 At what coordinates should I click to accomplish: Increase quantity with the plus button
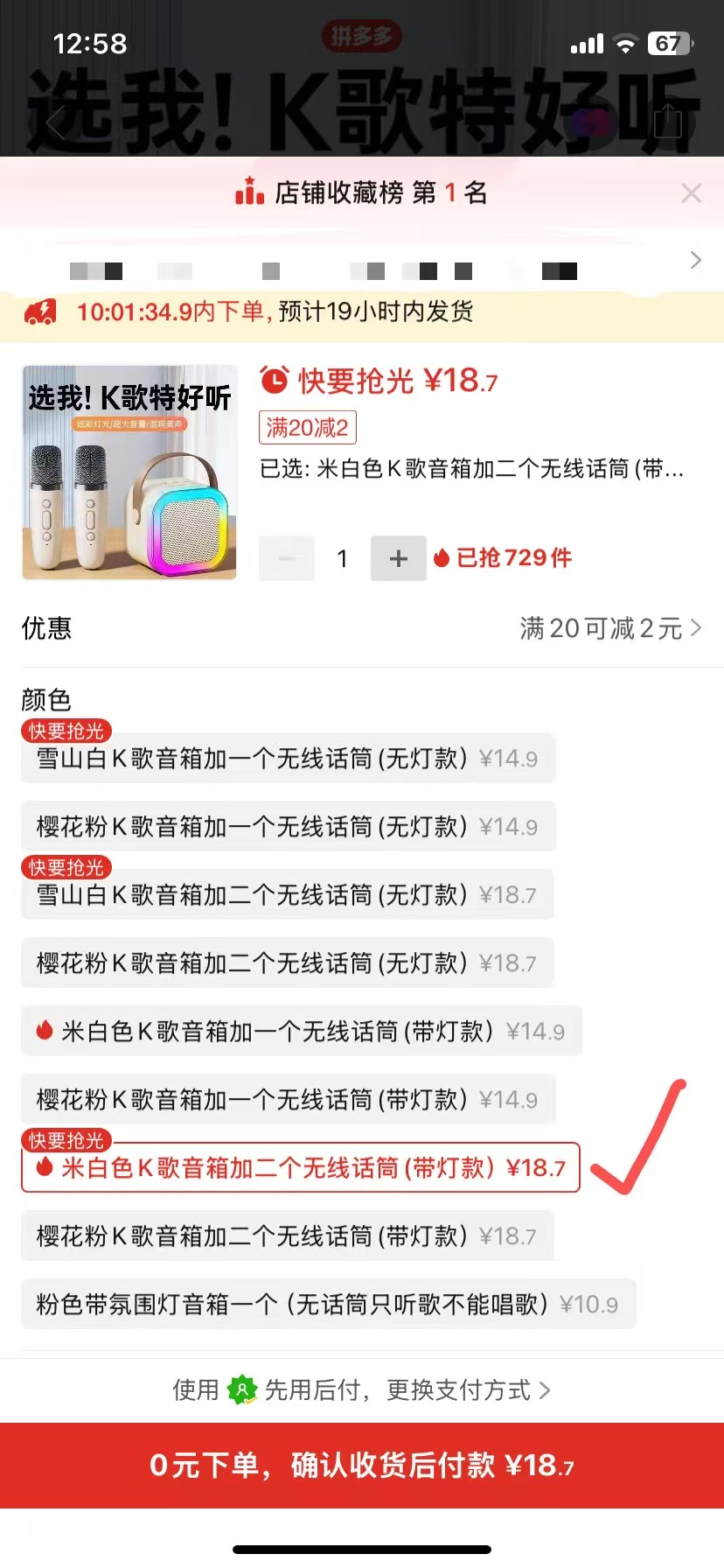pos(399,558)
